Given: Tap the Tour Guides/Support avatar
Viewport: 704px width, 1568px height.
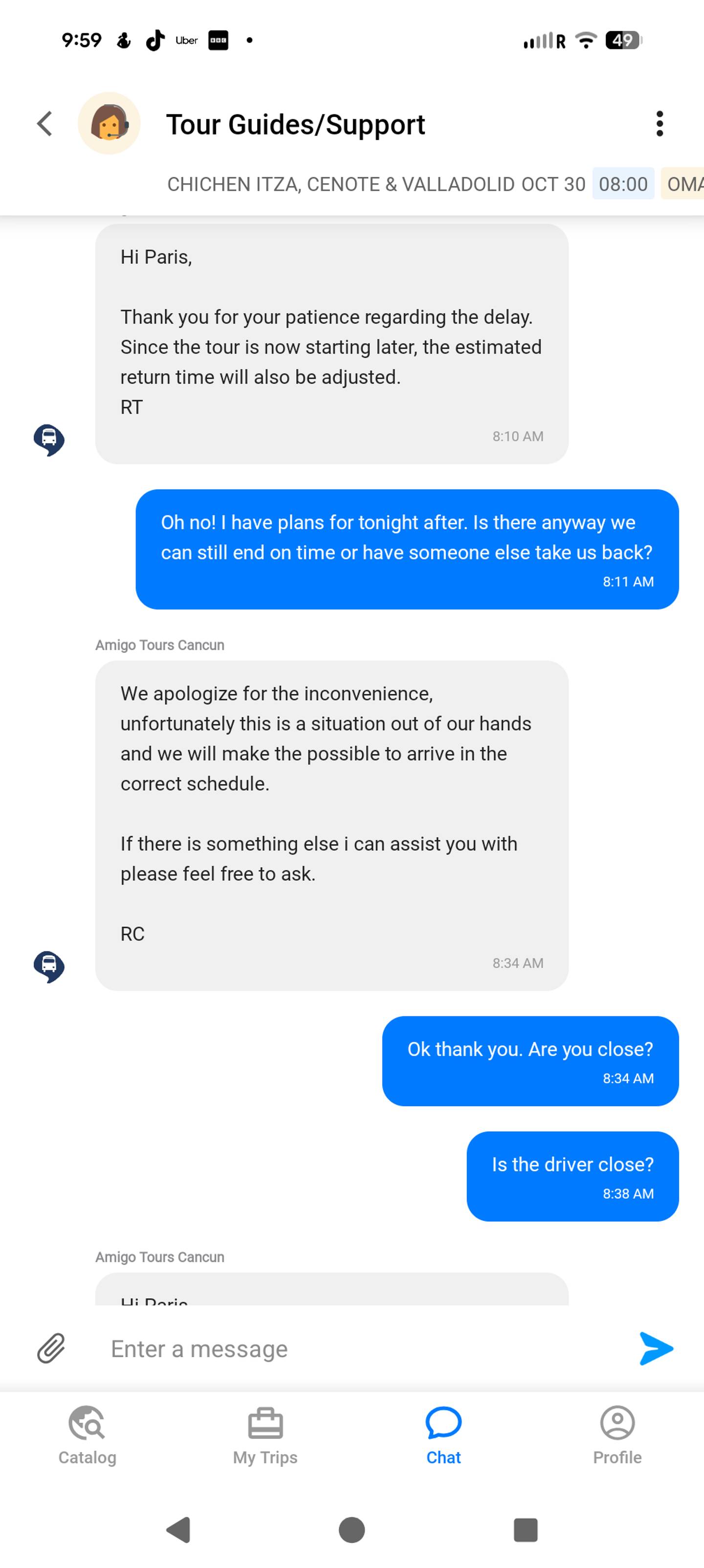Looking at the screenshot, I should (110, 124).
